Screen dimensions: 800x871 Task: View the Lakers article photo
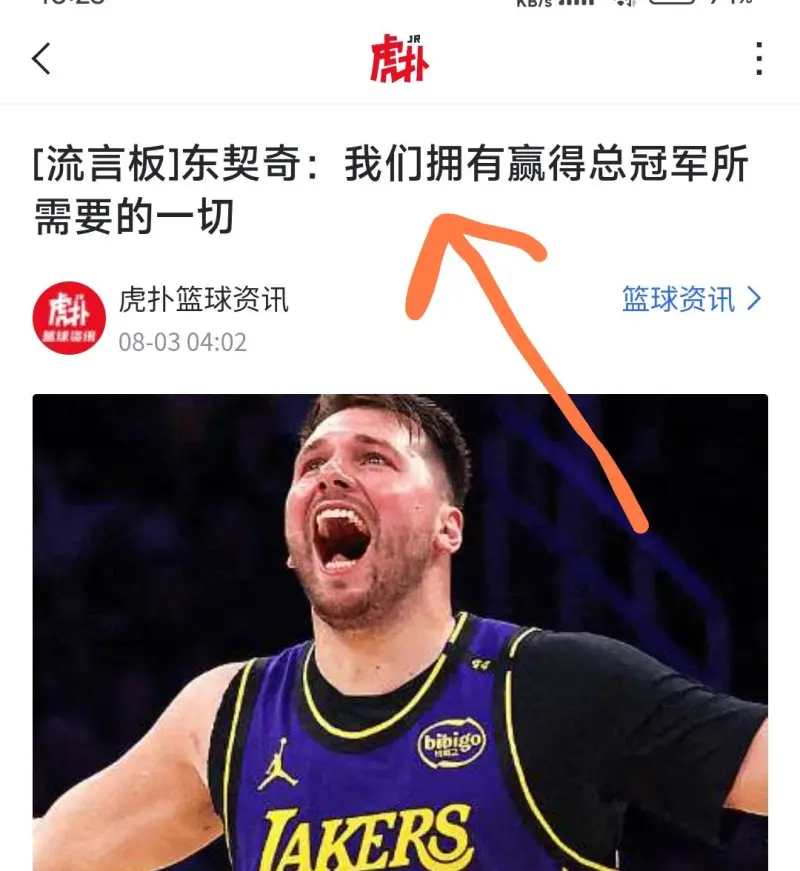tap(400, 632)
